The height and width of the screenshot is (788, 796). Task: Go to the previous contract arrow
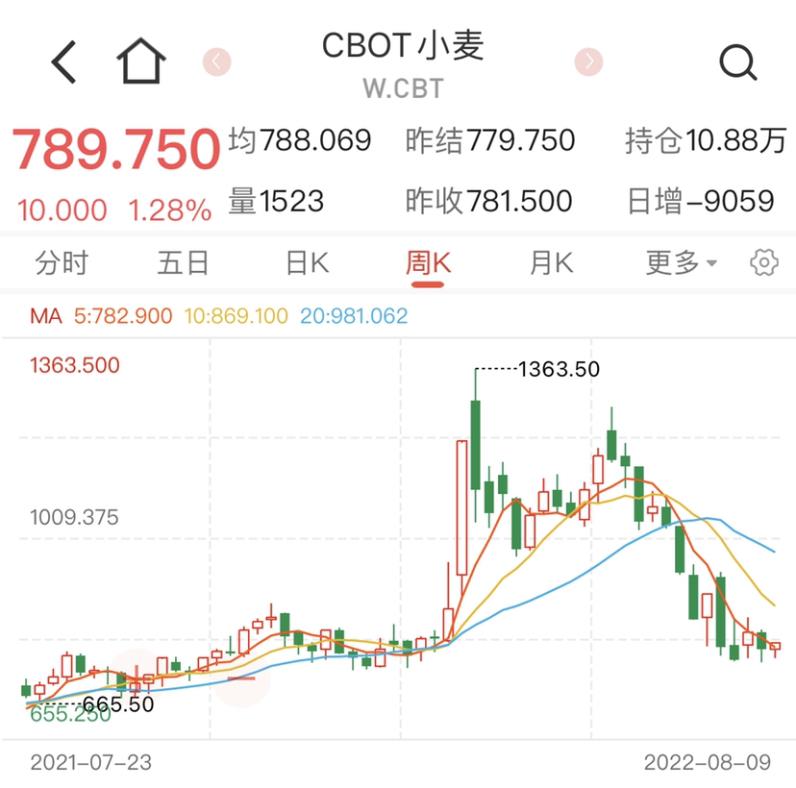(216, 61)
